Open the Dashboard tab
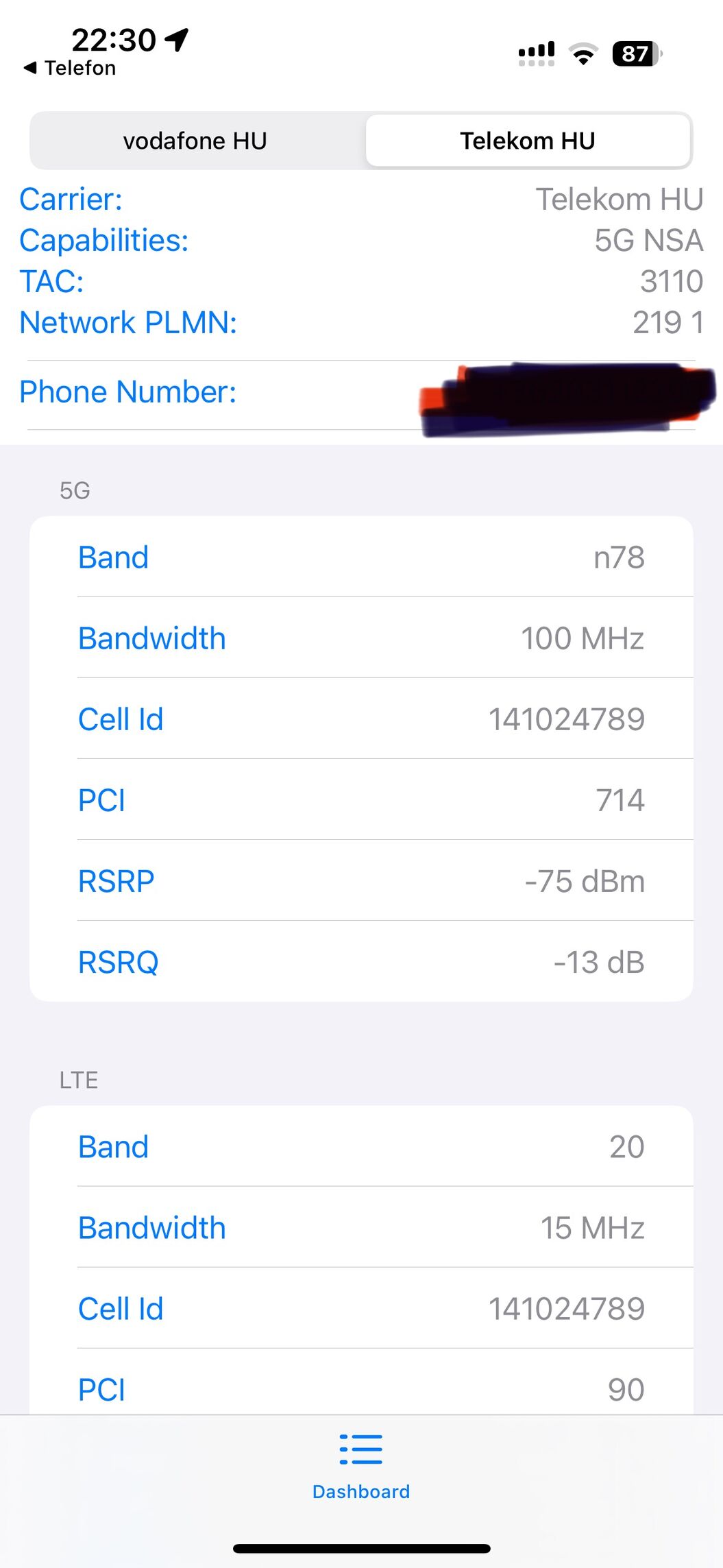723x1568 pixels. 360,1466
